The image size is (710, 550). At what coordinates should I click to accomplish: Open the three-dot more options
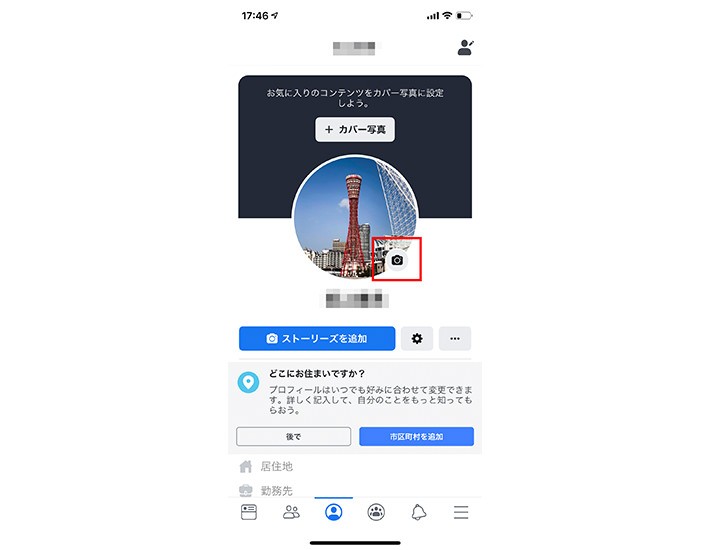(455, 338)
